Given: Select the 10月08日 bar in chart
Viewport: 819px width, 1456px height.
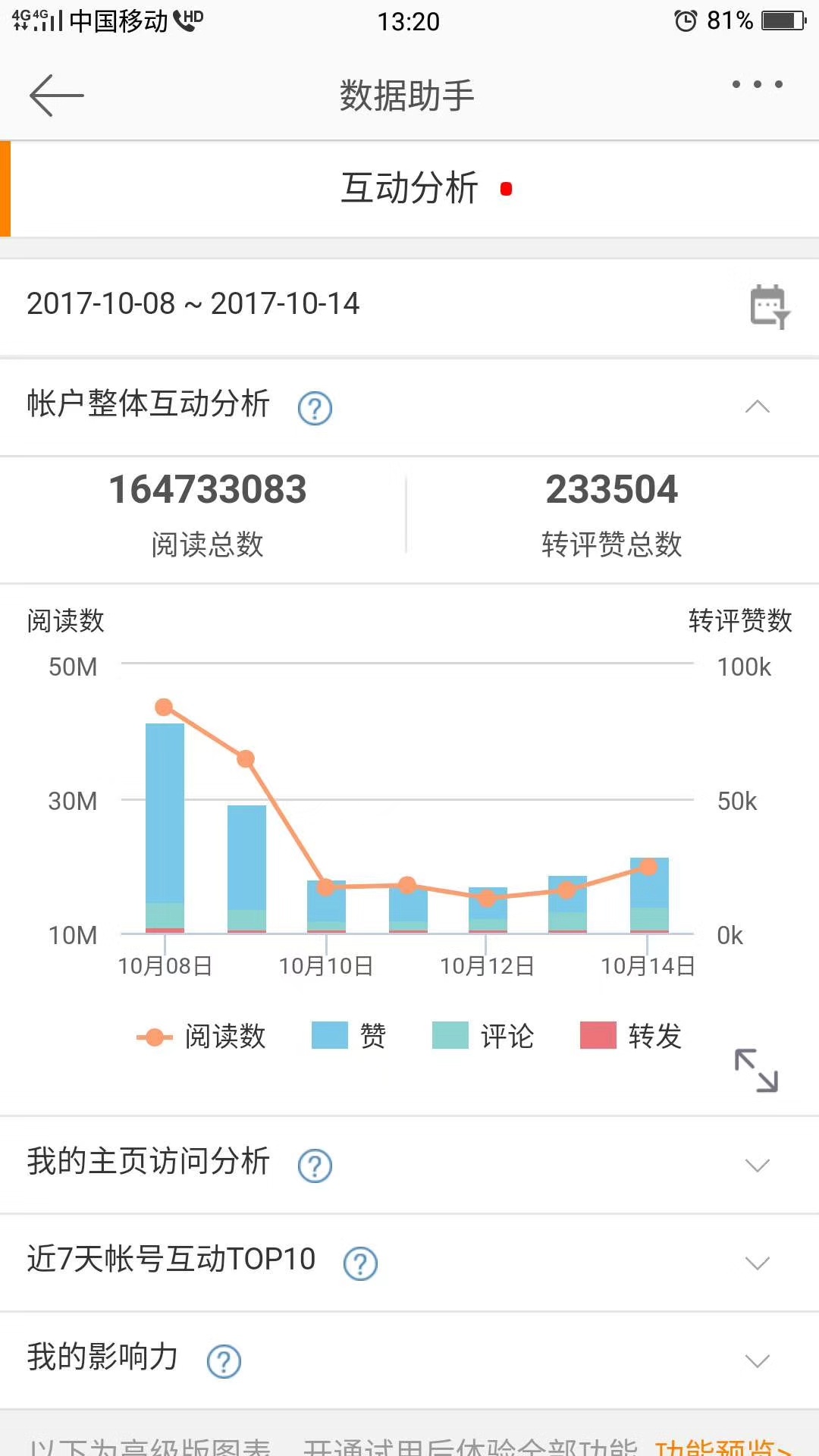Looking at the screenshot, I should [x=165, y=827].
